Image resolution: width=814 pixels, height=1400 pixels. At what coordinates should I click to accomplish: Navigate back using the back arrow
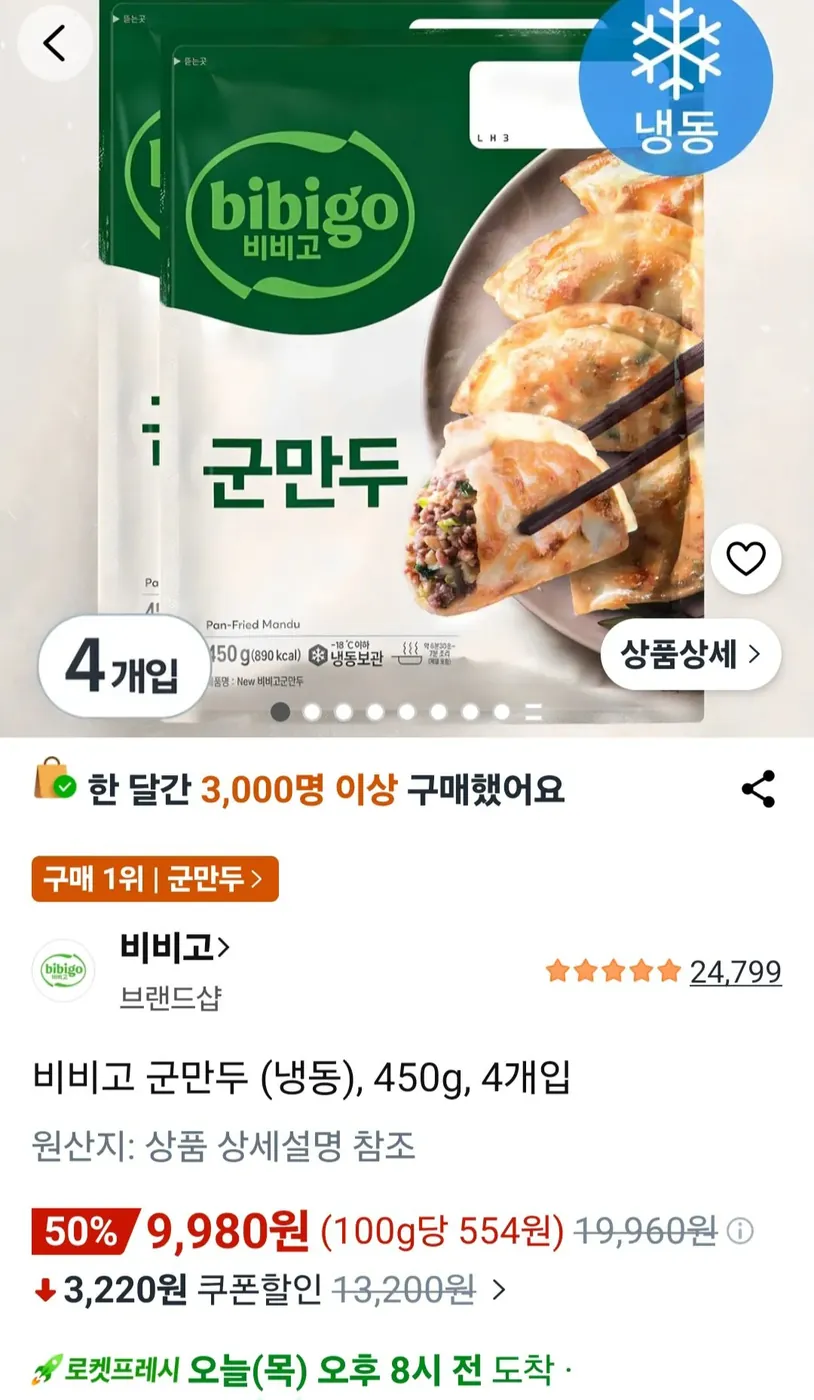(x=55, y=42)
